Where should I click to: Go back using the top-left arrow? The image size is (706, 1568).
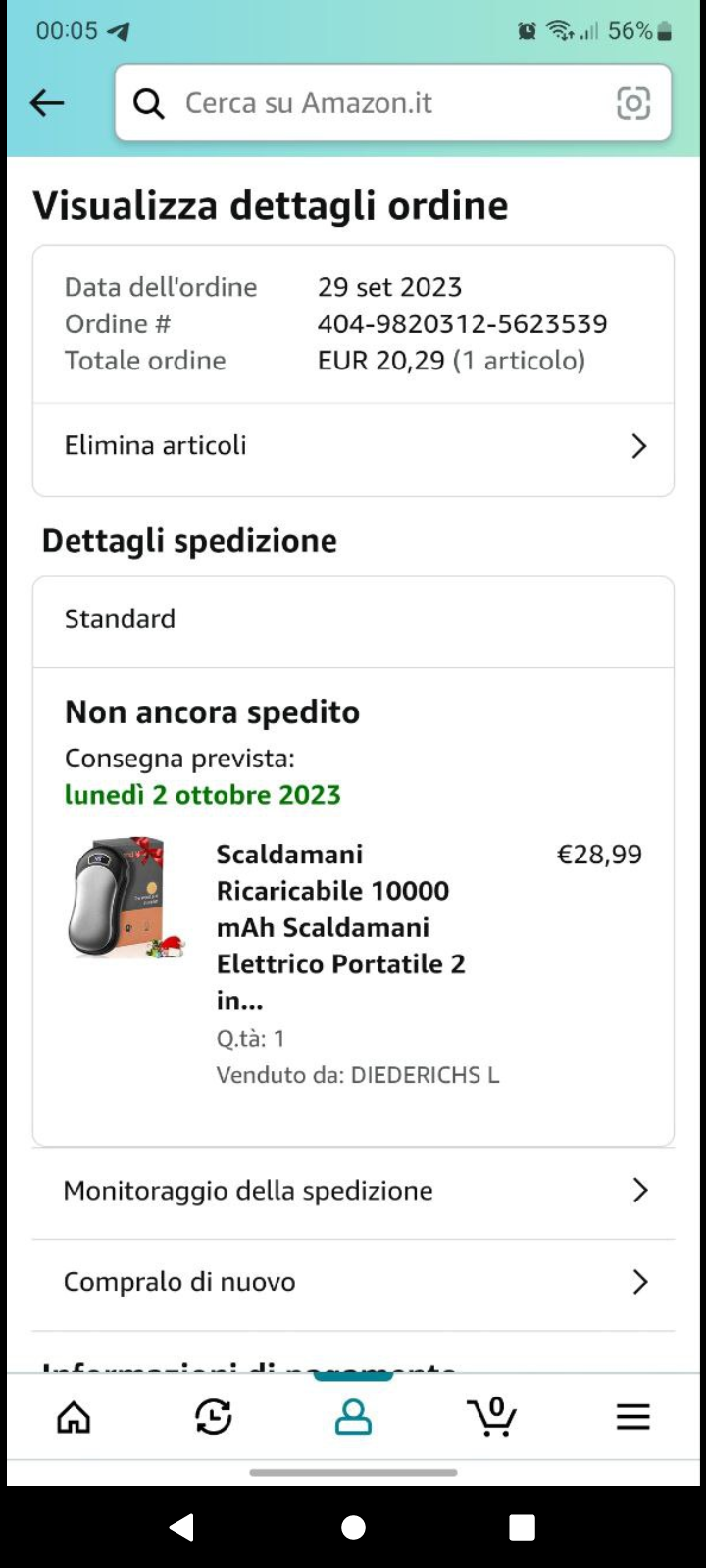click(x=46, y=102)
